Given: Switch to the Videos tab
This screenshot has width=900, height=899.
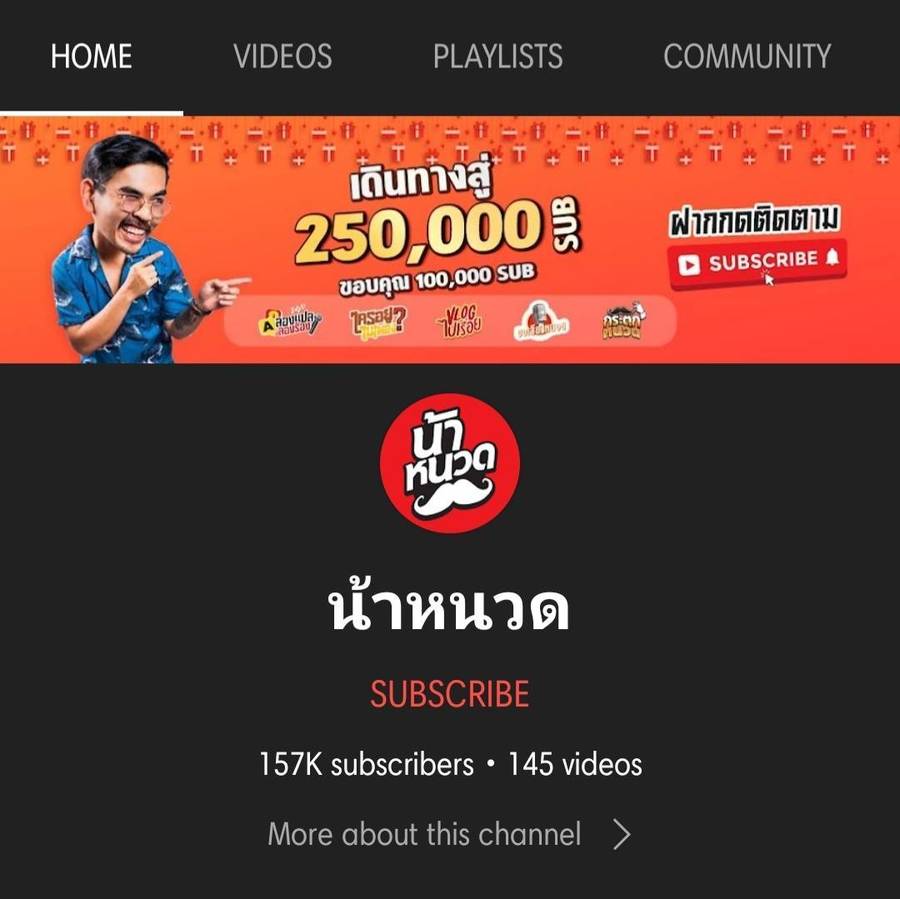Looking at the screenshot, I should (282, 57).
